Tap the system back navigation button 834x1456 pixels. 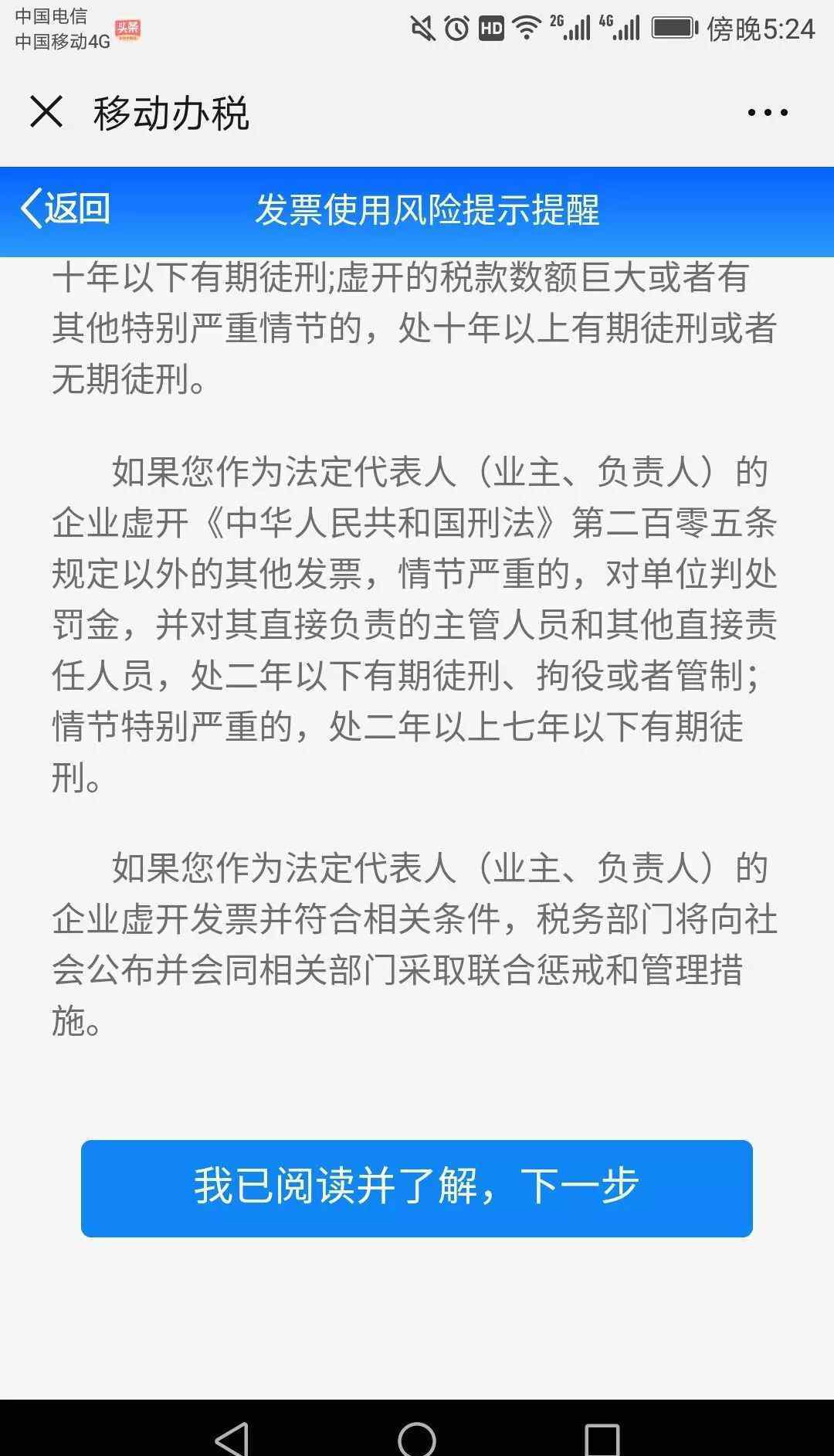[x=232, y=1438]
